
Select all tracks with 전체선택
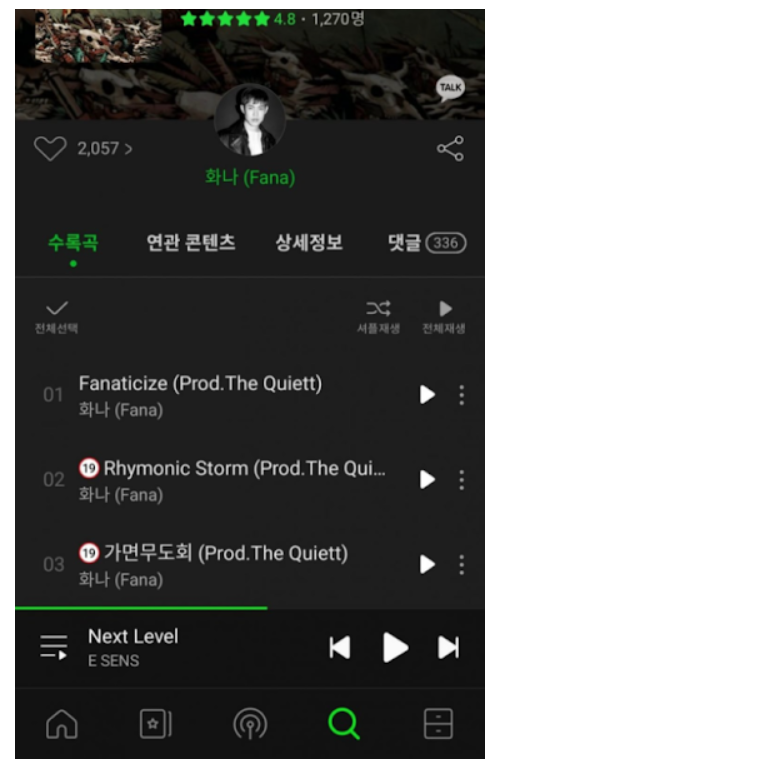(x=56, y=317)
